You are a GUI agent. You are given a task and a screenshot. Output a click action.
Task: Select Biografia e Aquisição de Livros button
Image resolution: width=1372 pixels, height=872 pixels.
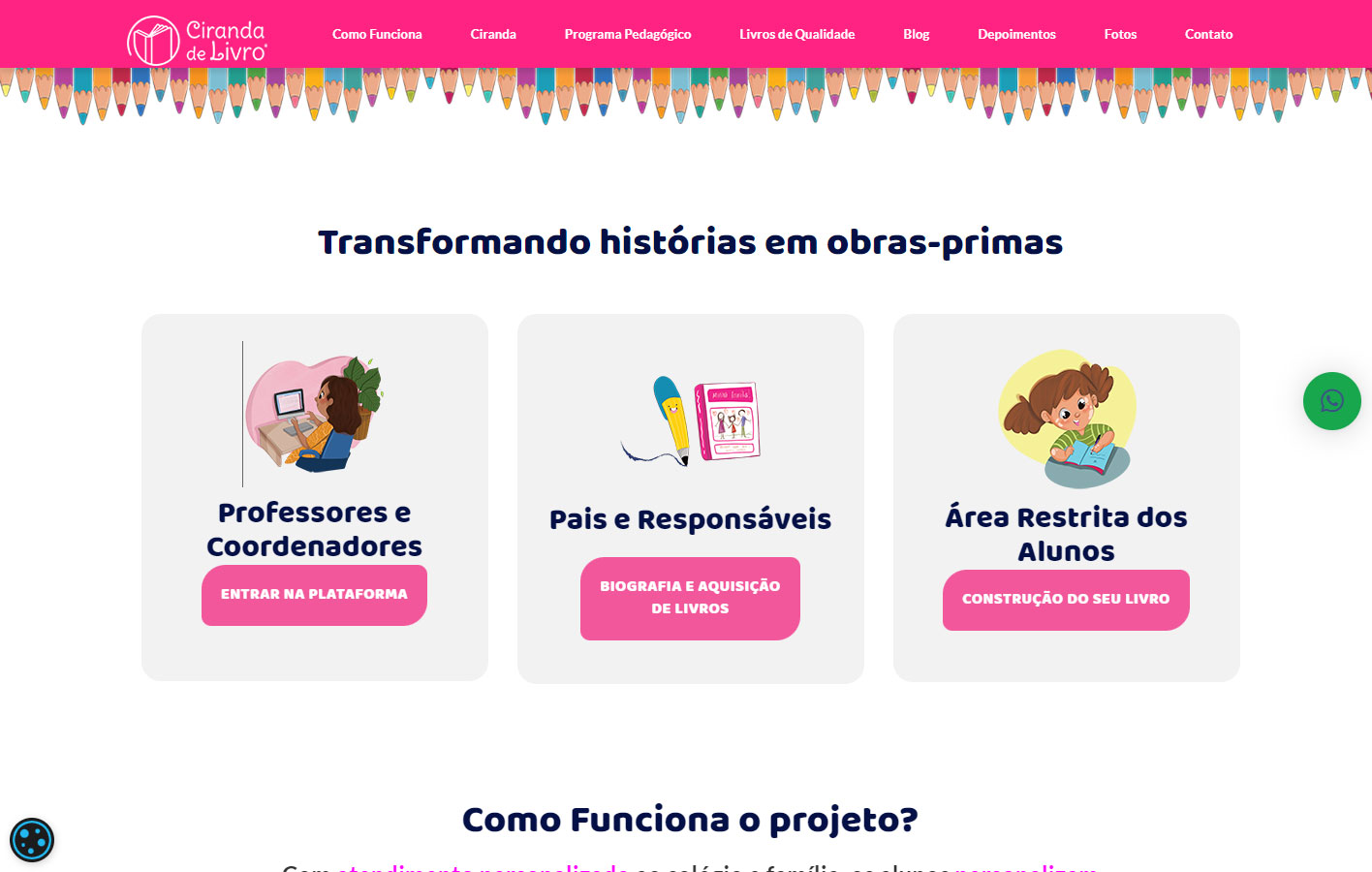pyautogui.click(x=690, y=598)
